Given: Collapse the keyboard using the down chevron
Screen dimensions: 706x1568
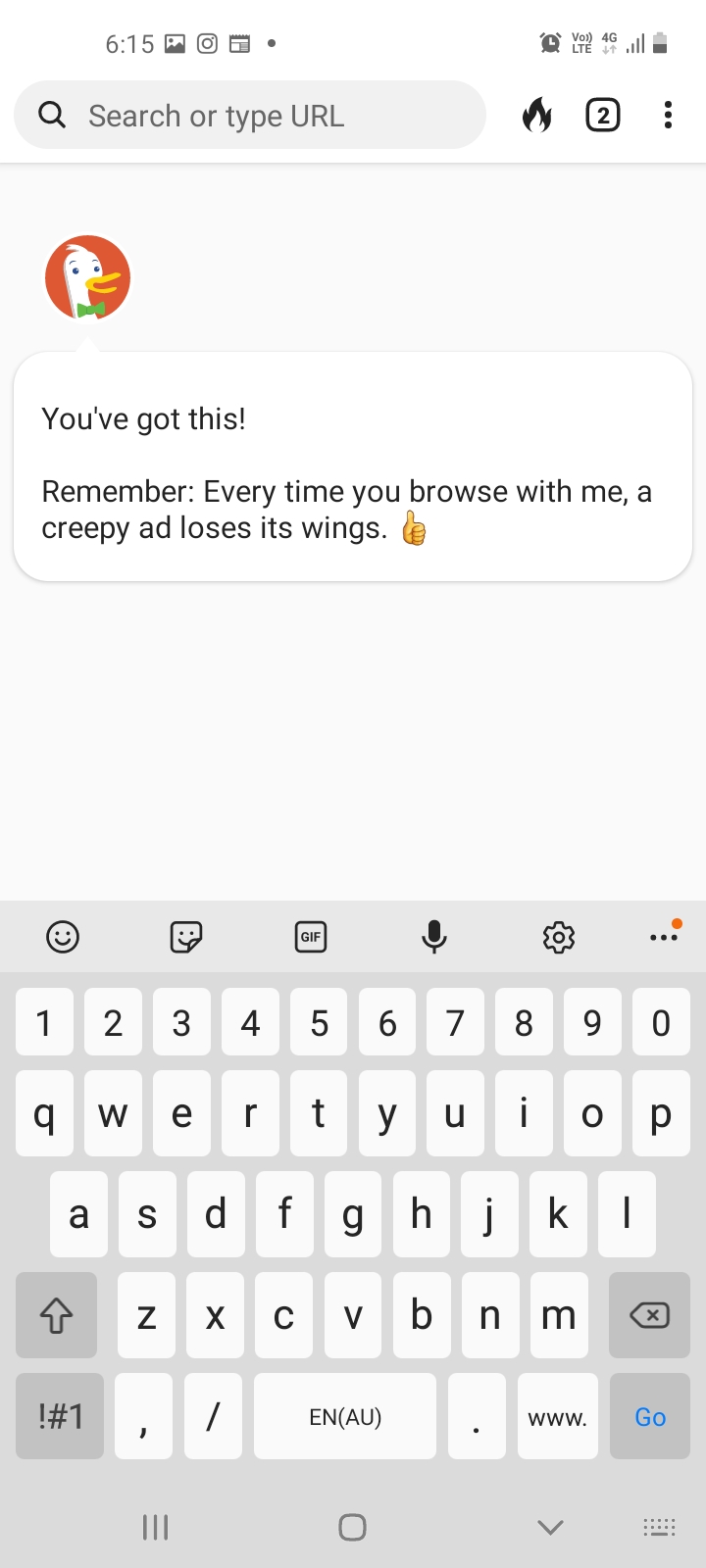Looking at the screenshot, I should pos(549,1527).
